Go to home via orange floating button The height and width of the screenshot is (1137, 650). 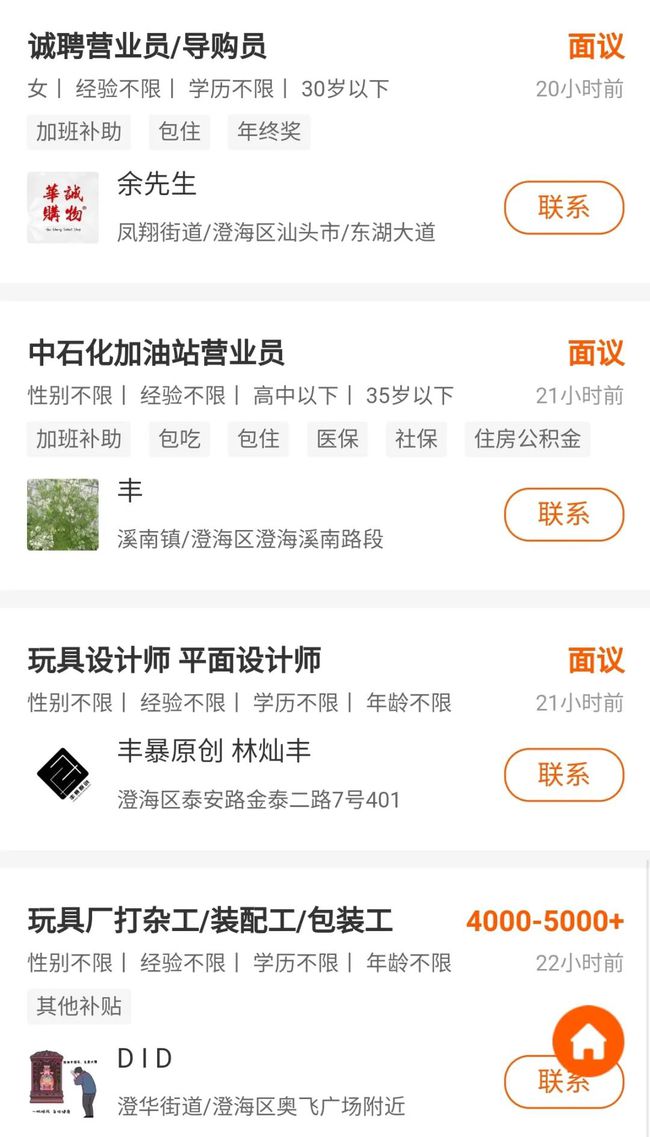588,1042
